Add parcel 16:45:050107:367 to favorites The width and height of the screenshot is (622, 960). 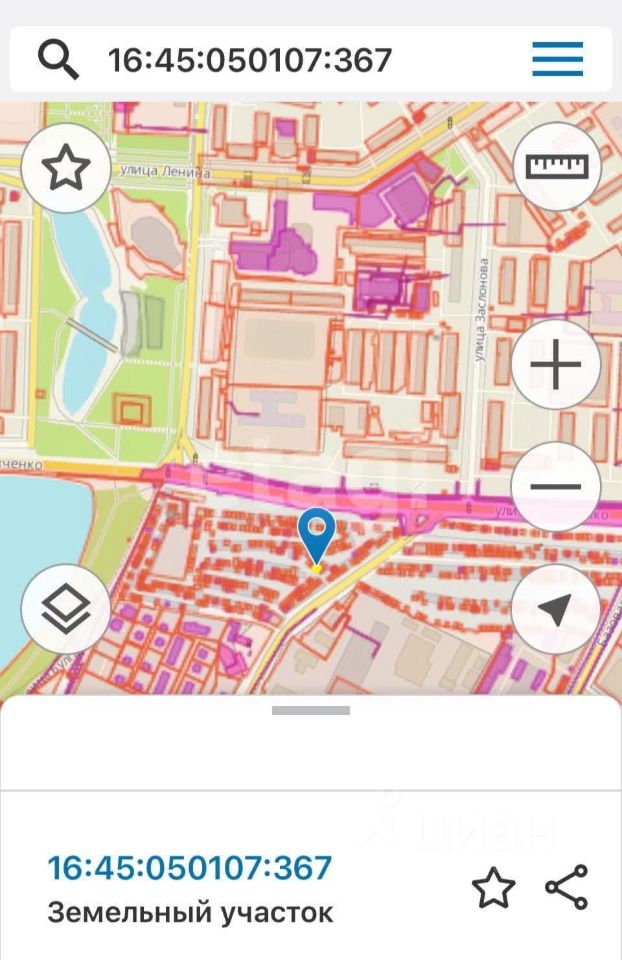493,888
